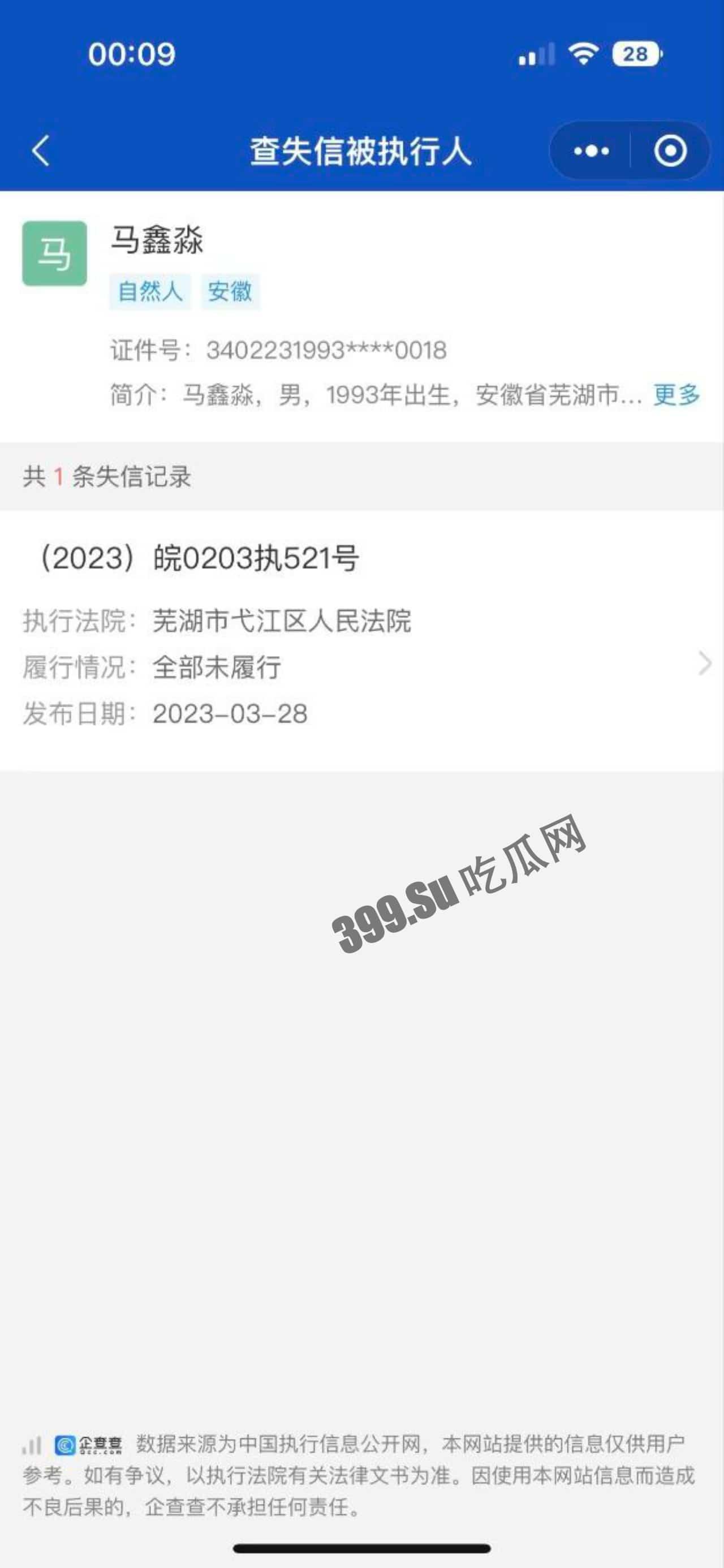Click the green 马 avatar icon
Screen dimensions: 724x1568
pyautogui.click(x=55, y=253)
